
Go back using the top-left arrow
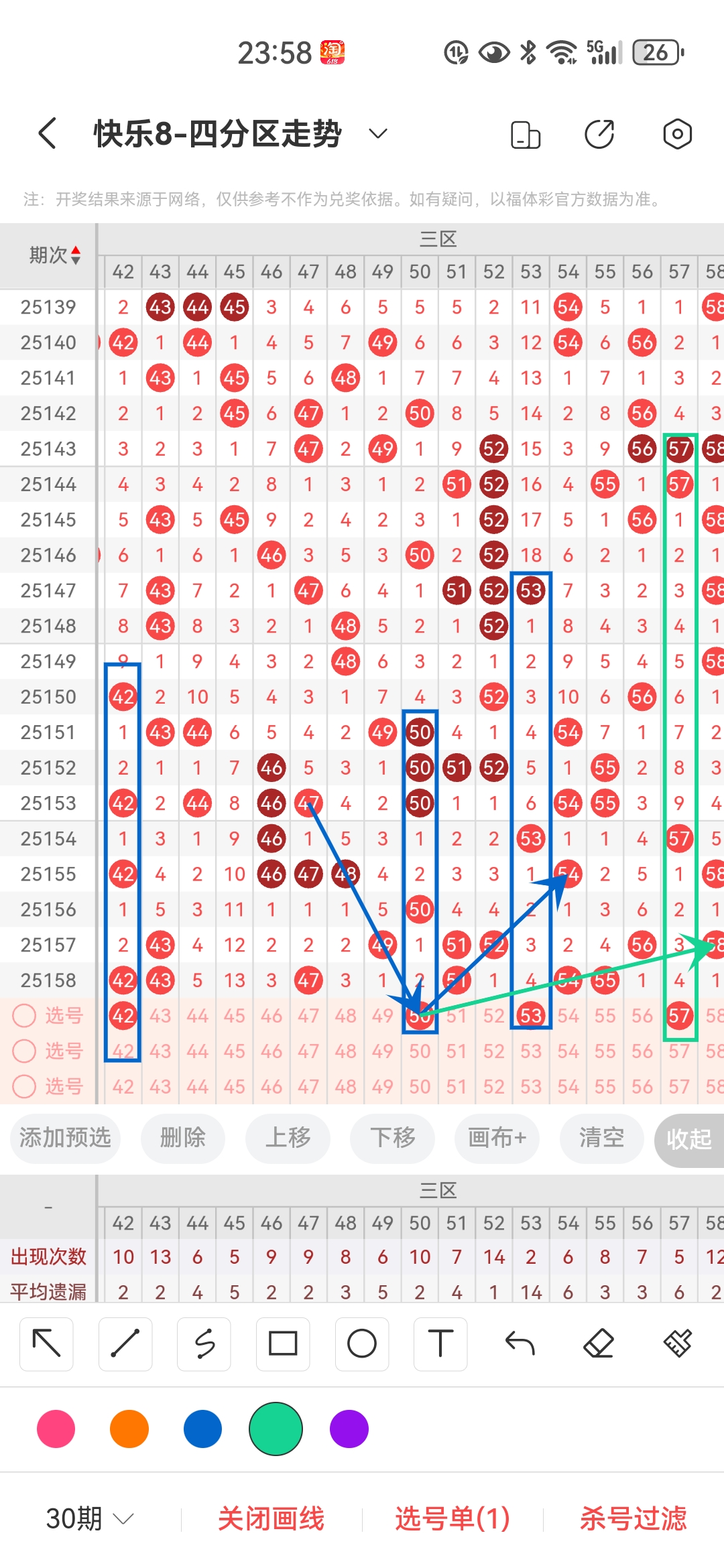pos(47,133)
